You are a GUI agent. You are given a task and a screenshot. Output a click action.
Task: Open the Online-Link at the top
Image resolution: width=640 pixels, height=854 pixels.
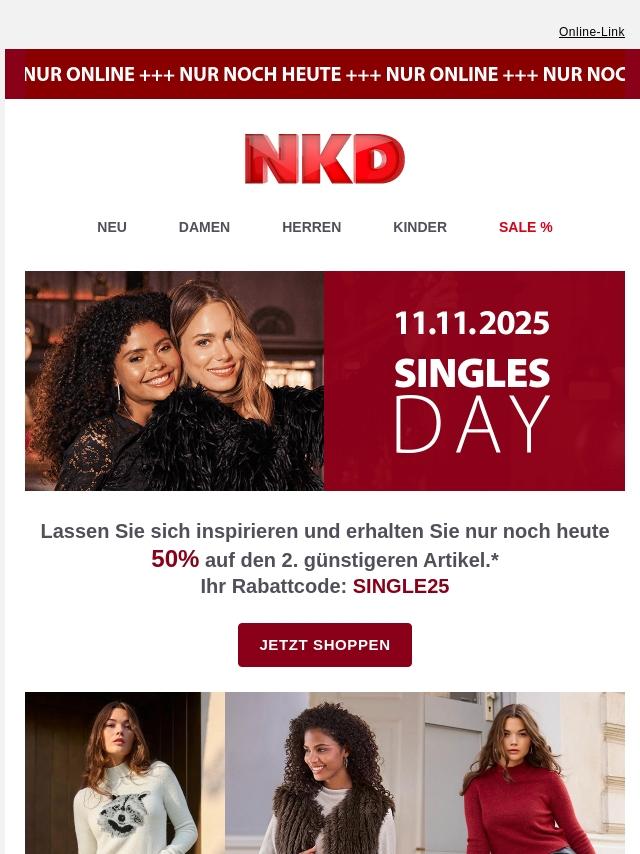click(x=591, y=32)
